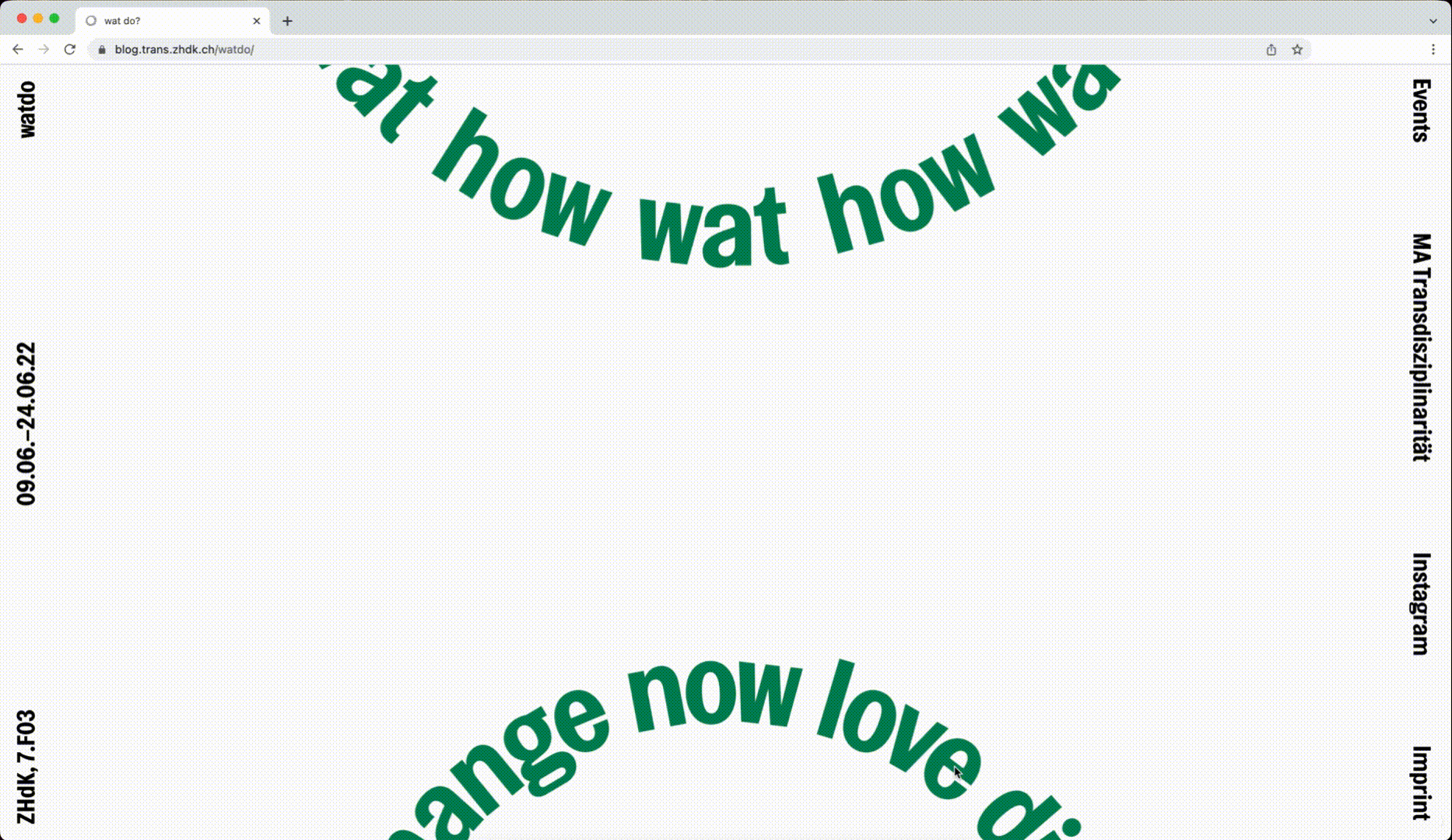Close the 'wat do?' tab
The height and width of the screenshot is (840, 1452).
coord(257,21)
